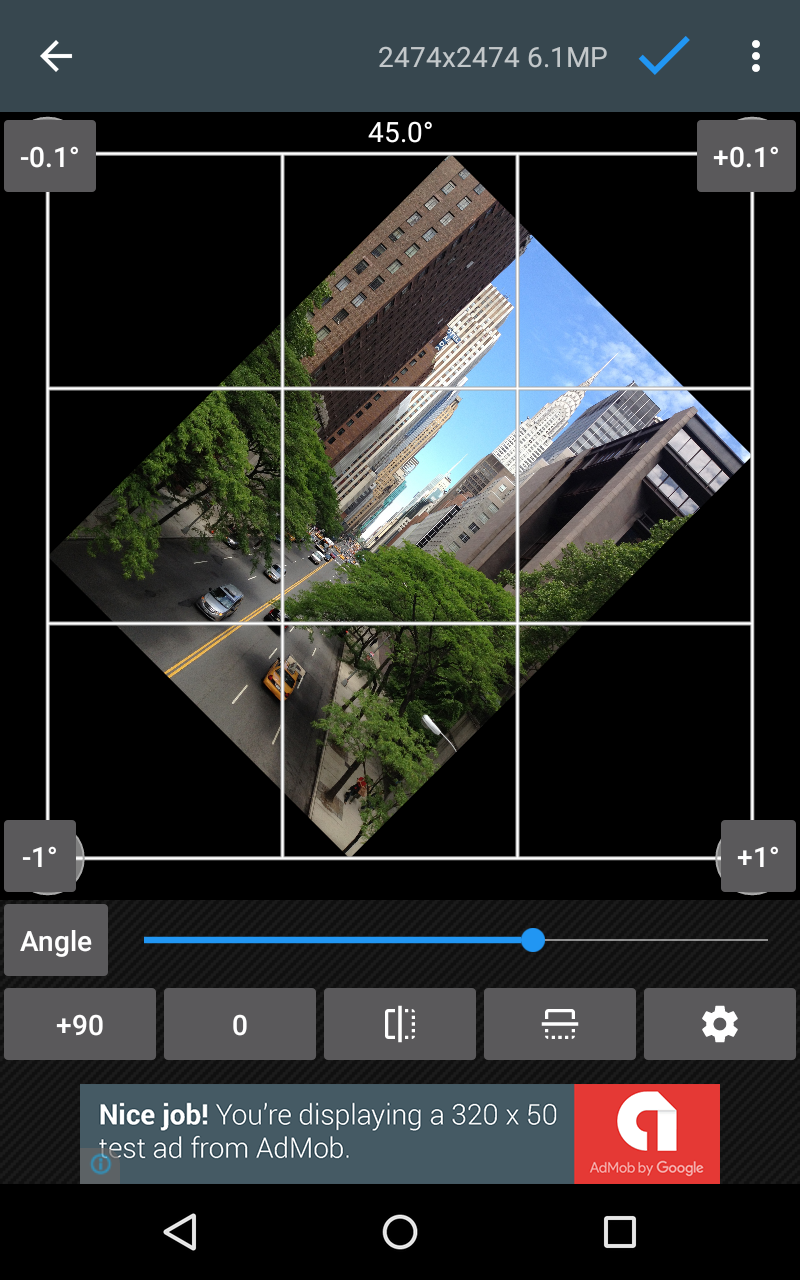The width and height of the screenshot is (800, 1280).
Task: Tap the ad info icon
Action: (x=100, y=1164)
